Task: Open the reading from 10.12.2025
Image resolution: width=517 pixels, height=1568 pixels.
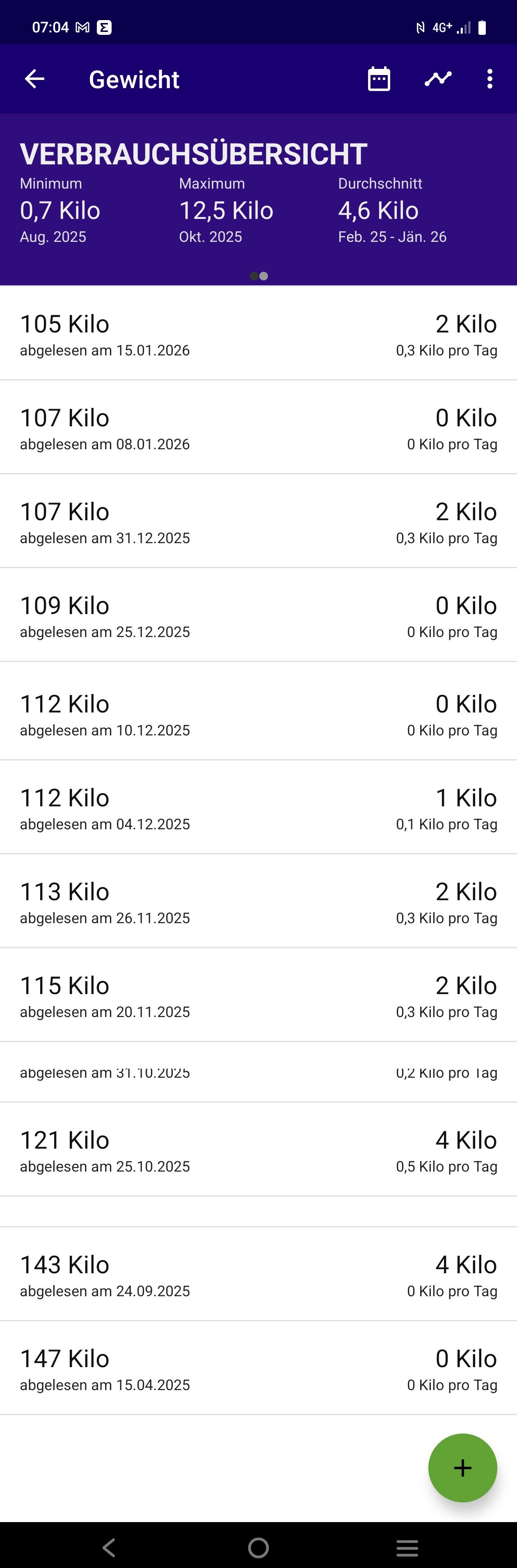Action: point(258,713)
